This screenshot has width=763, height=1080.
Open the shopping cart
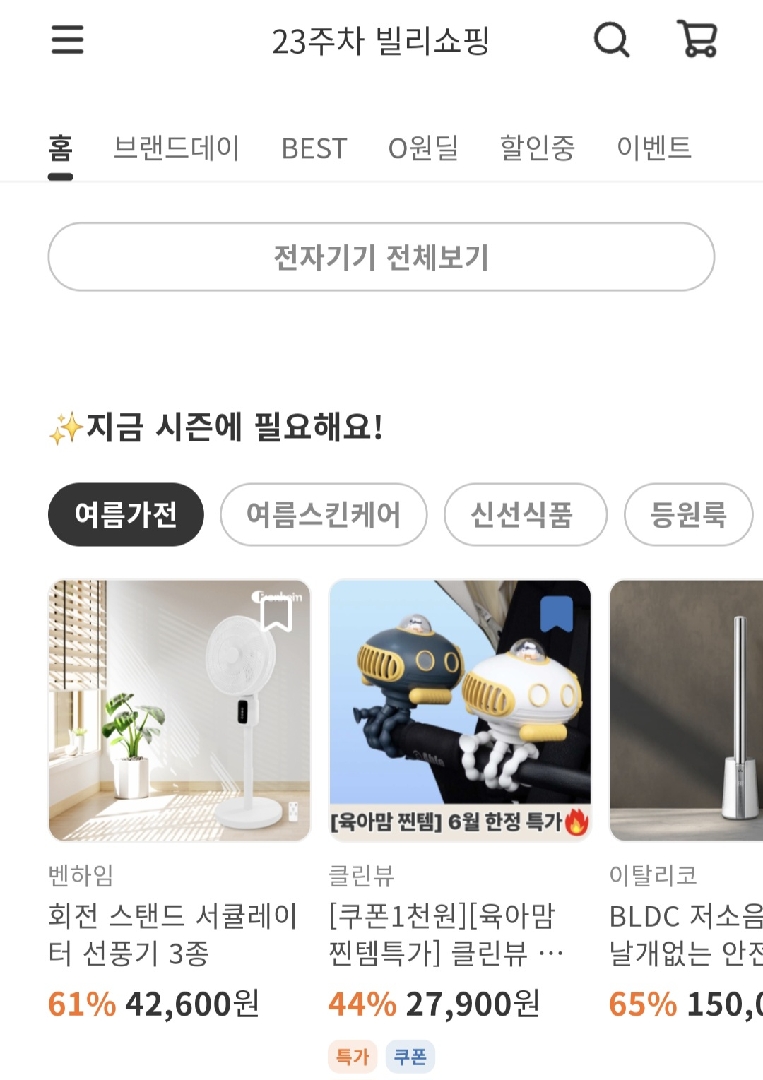pos(697,40)
